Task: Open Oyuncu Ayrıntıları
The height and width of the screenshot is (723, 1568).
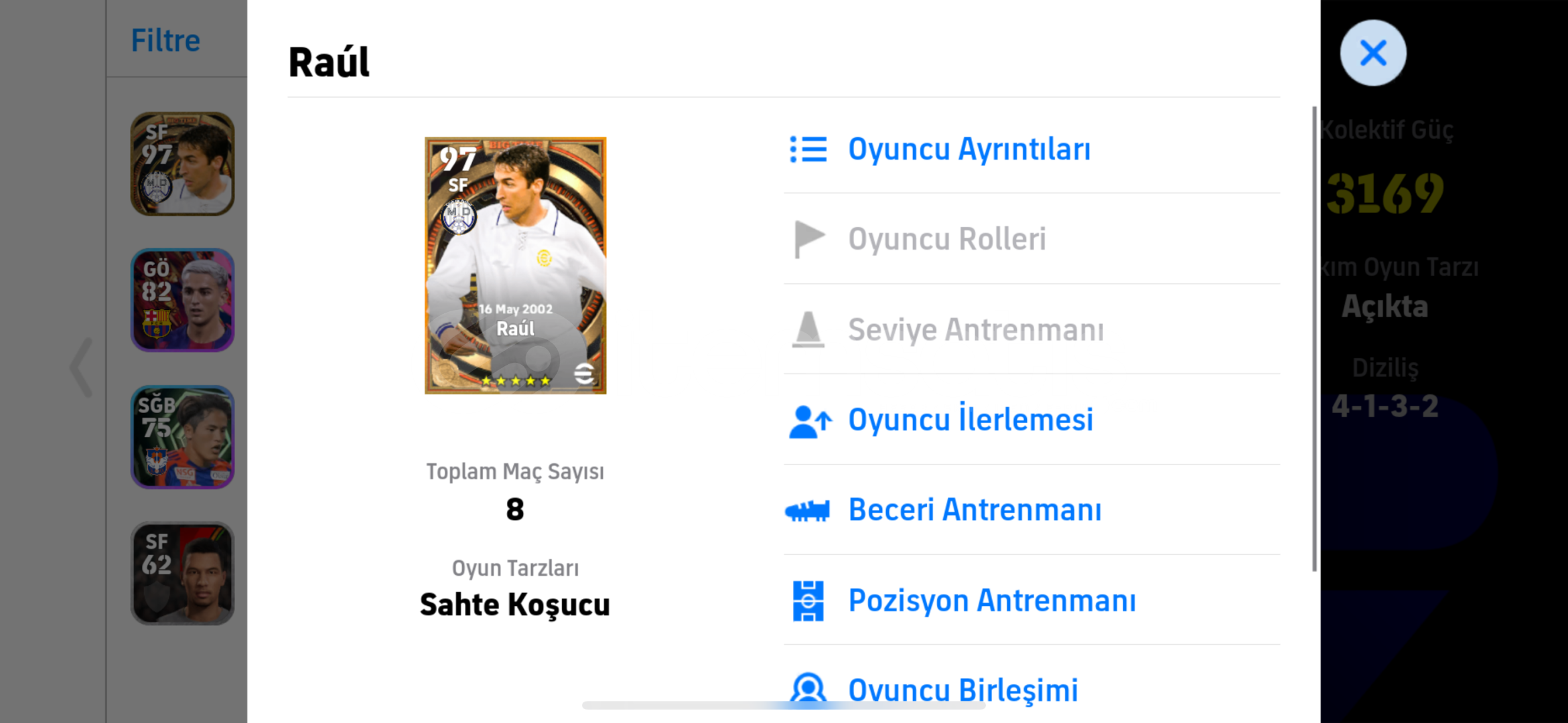Action: tap(969, 149)
